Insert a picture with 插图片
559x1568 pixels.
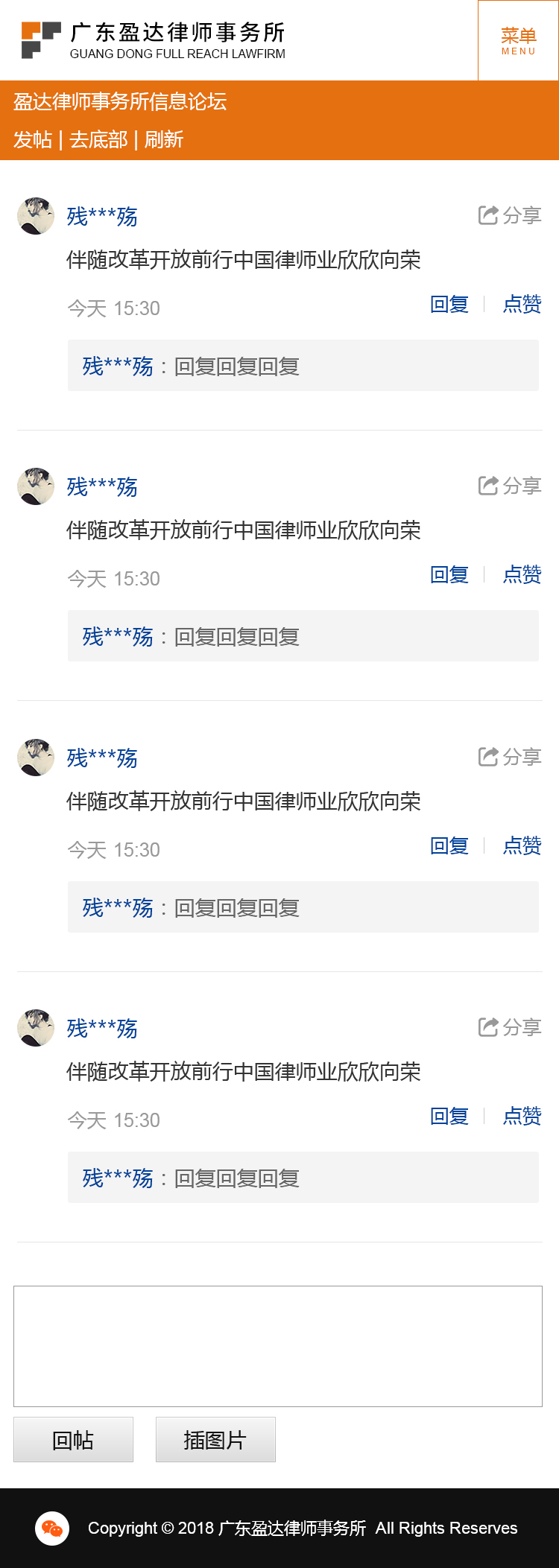pos(215,1440)
